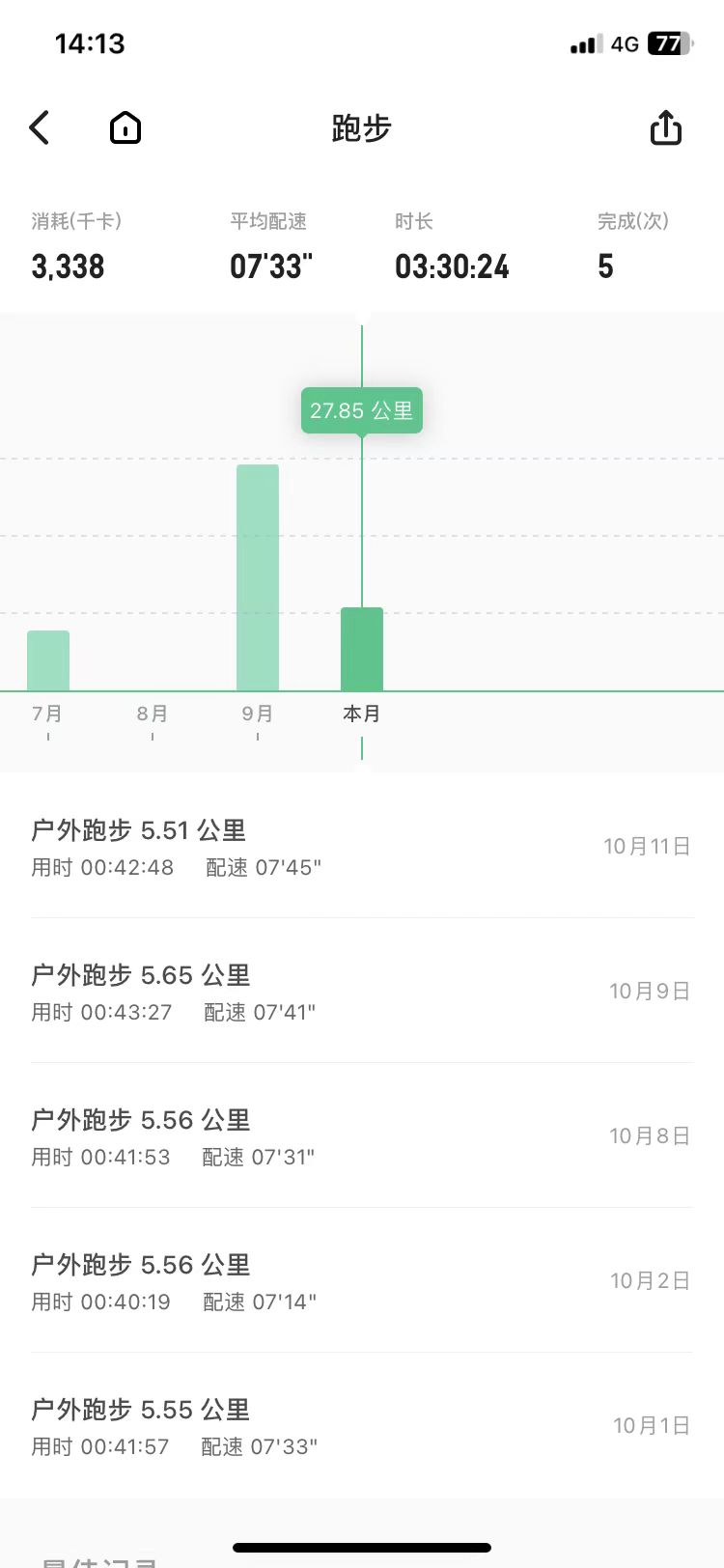Tap the 本月 bar in the chart
This screenshot has height=1568, width=724.
pyautogui.click(x=361, y=649)
